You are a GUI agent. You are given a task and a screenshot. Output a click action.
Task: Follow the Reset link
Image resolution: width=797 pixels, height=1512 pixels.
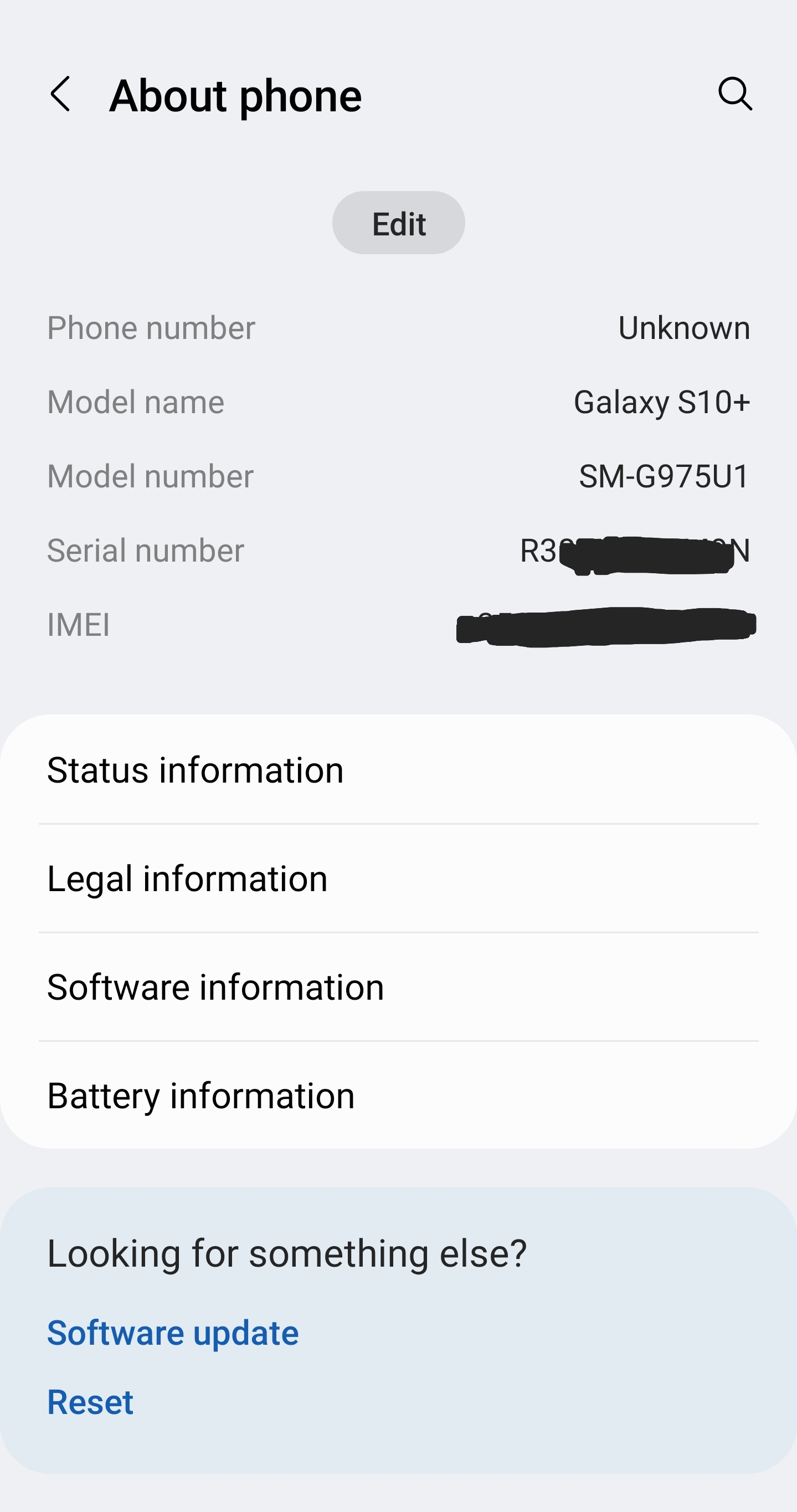(x=90, y=1402)
